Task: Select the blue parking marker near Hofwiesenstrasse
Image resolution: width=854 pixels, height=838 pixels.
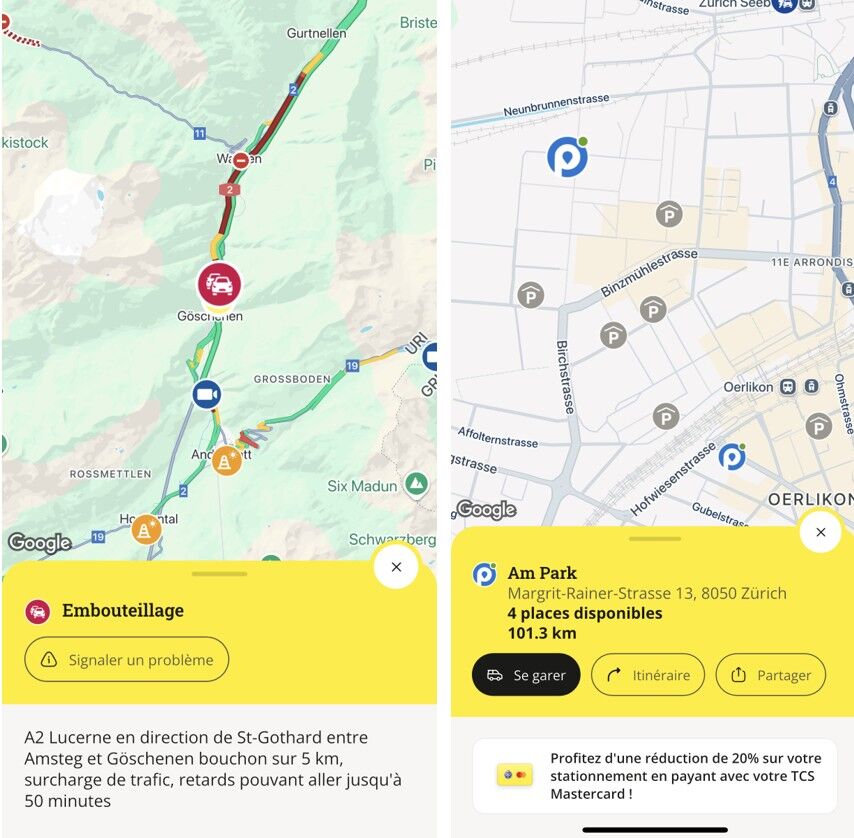Action: 732,457
